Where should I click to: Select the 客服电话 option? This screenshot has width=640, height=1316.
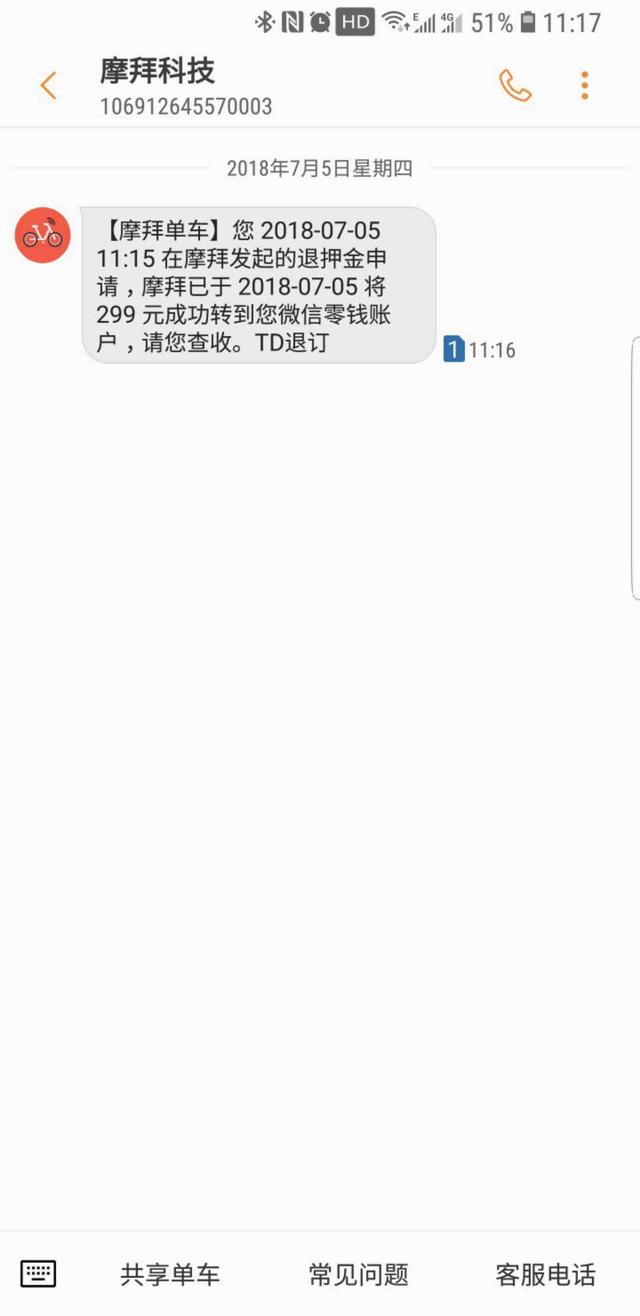click(545, 1274)
